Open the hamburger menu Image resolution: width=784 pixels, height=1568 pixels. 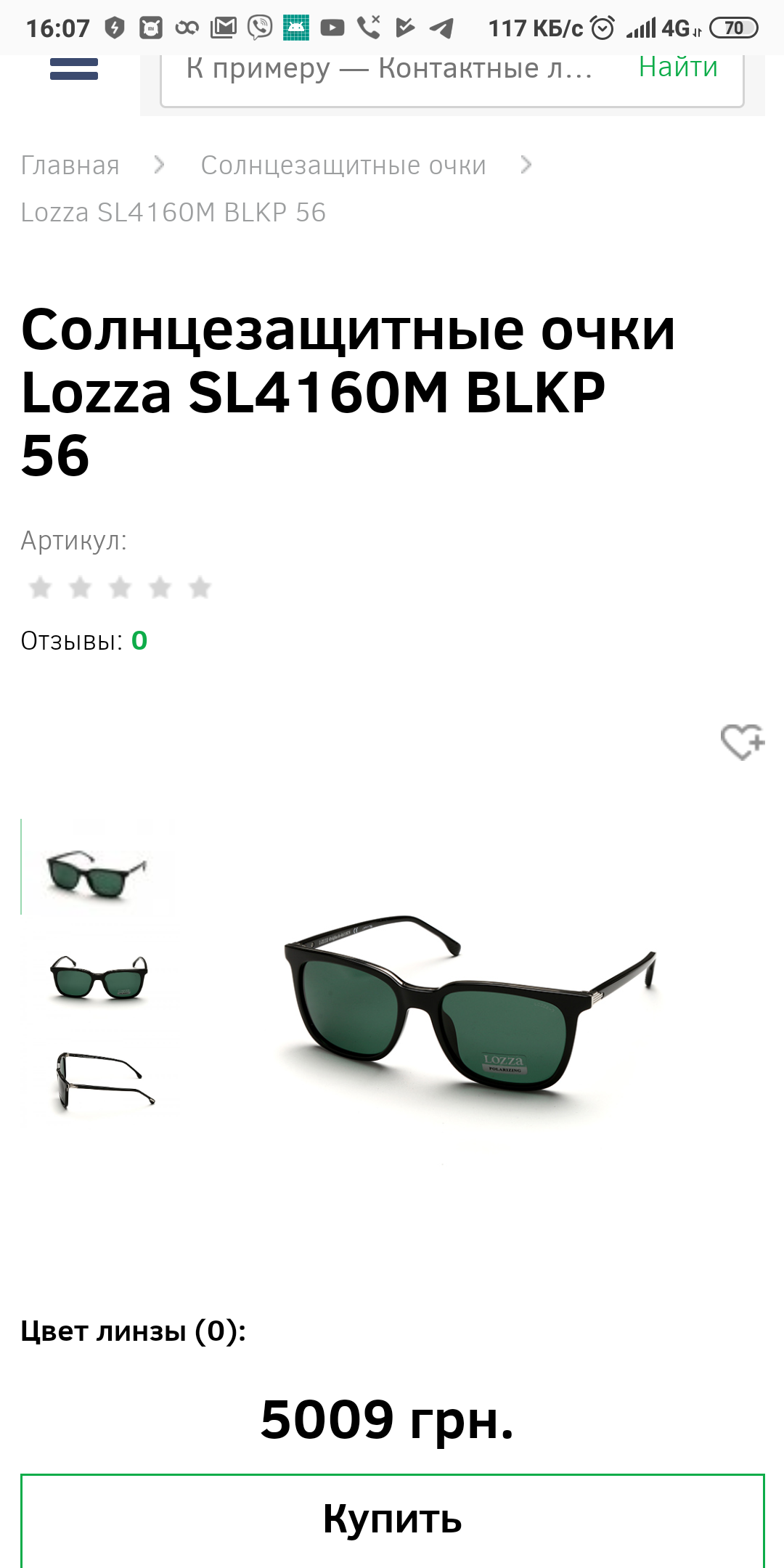[73, 69]
